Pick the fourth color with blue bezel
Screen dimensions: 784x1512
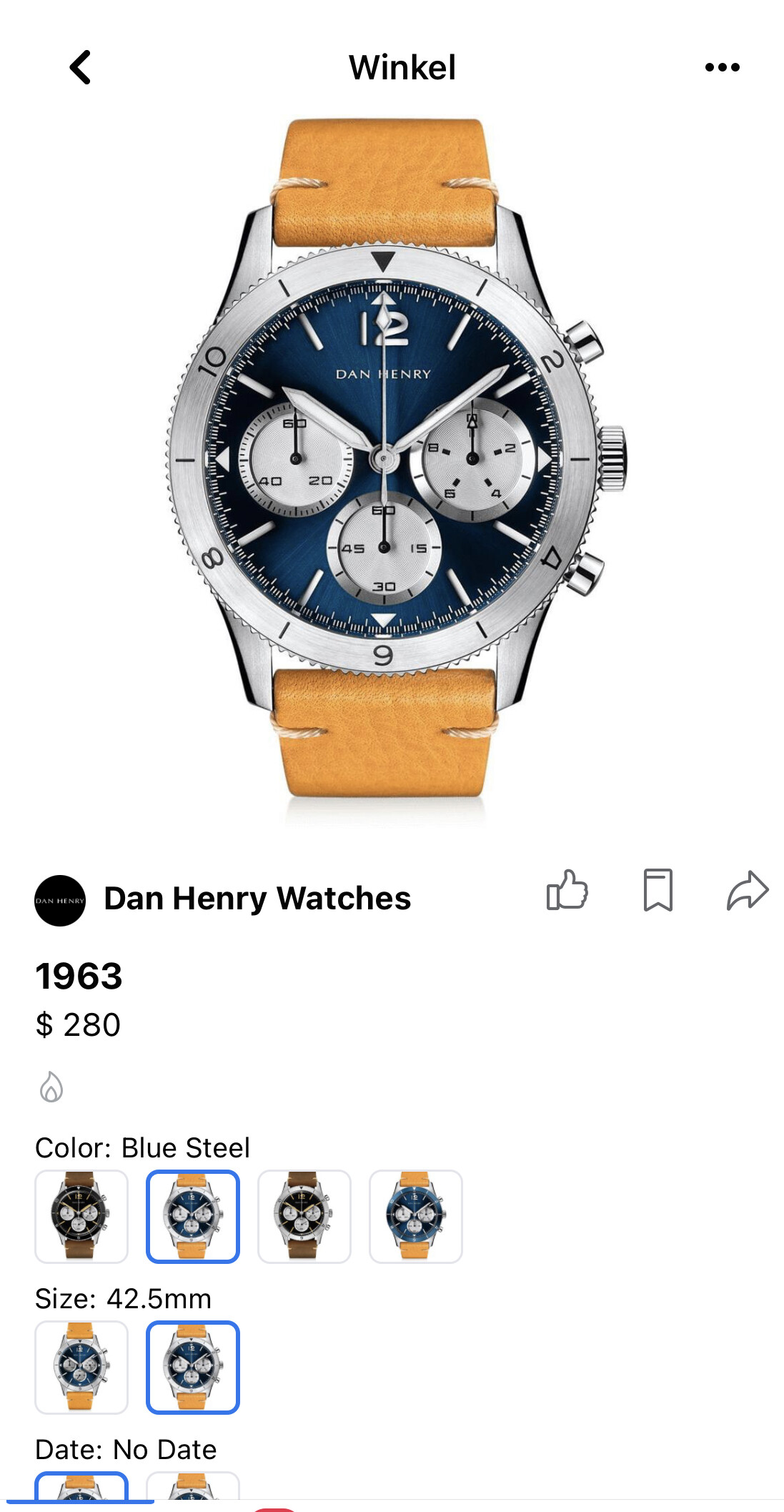pyautogui.click(x=416, y=1216)
